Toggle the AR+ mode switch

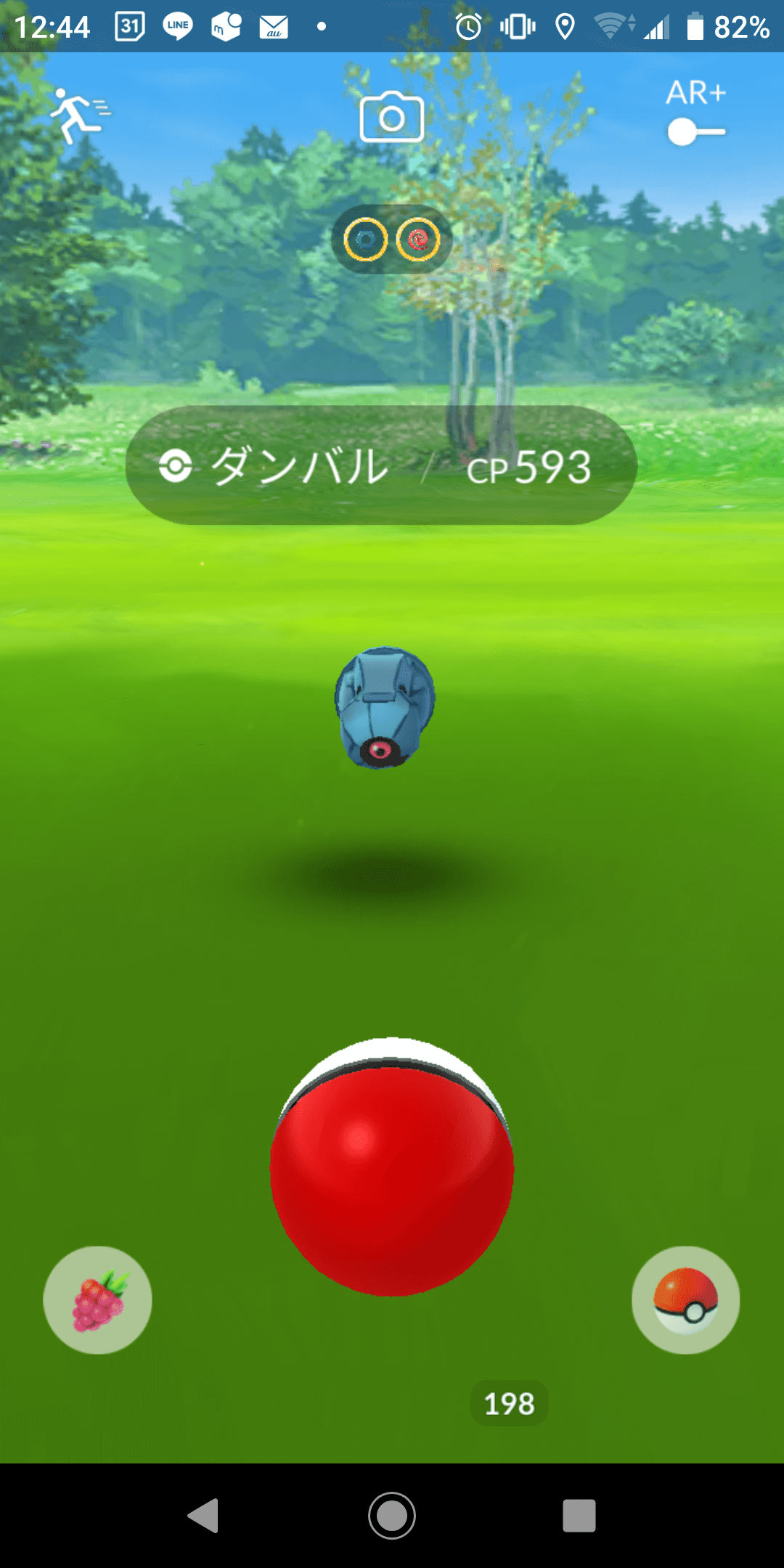tap(695, 132)
